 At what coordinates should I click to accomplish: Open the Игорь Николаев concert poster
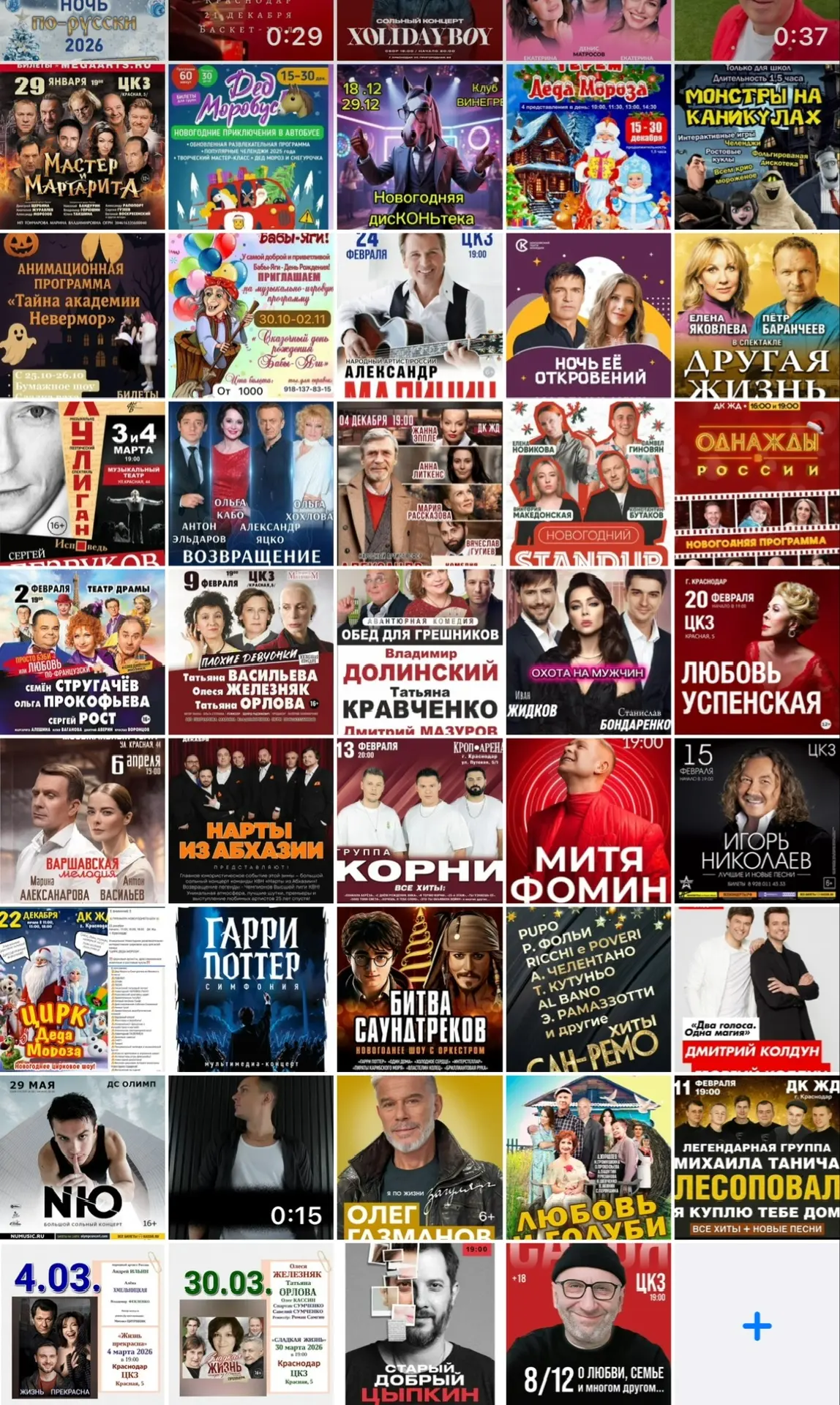(x=757, y=820)
